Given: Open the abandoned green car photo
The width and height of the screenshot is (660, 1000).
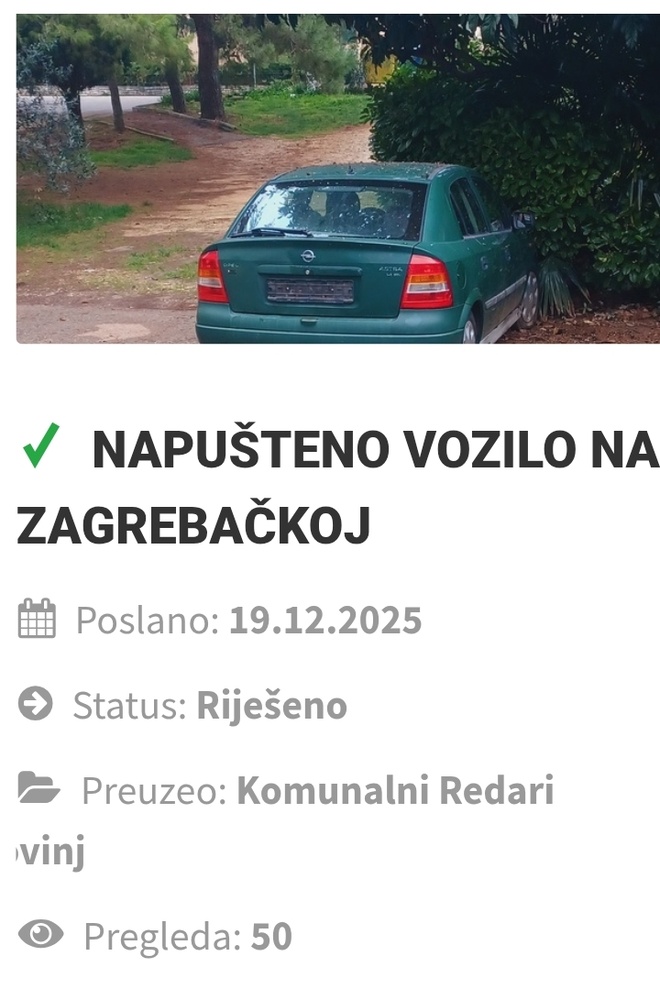Looking at the screenshot, I should pyautogui.click(x=338, y=180).
